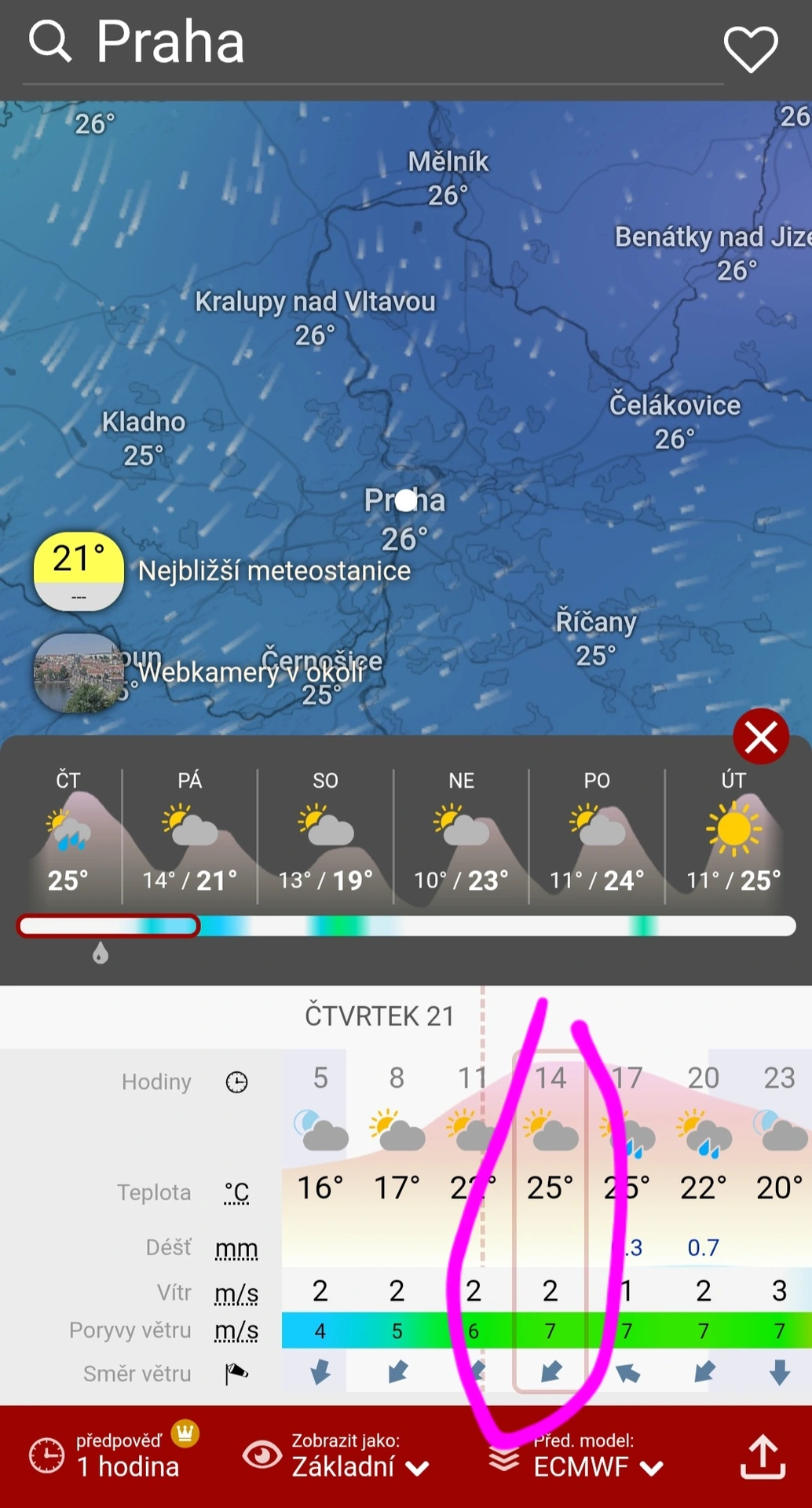Choose the ÚT day forecast

click(733, 837)
